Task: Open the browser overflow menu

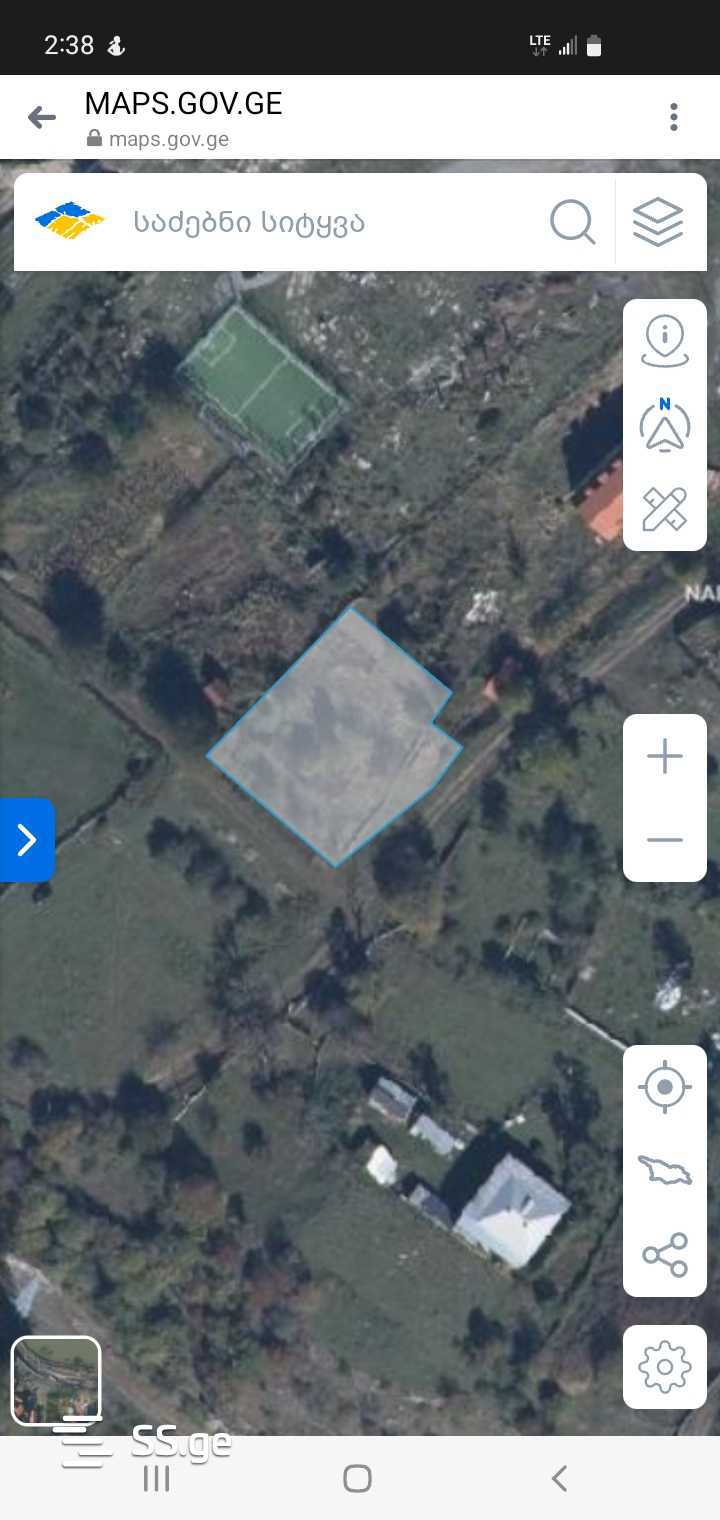Action: click(674, 118)
